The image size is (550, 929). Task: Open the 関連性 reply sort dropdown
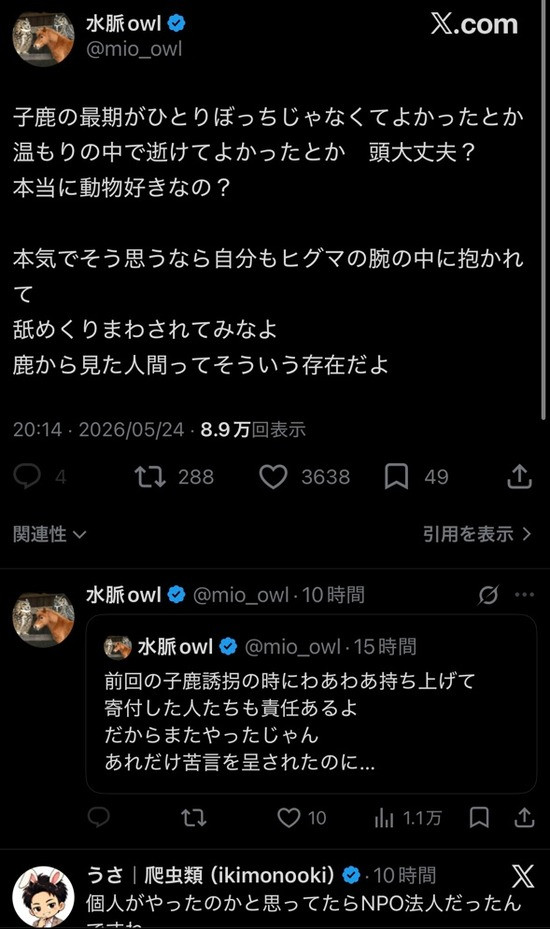[x=50, y=534]
